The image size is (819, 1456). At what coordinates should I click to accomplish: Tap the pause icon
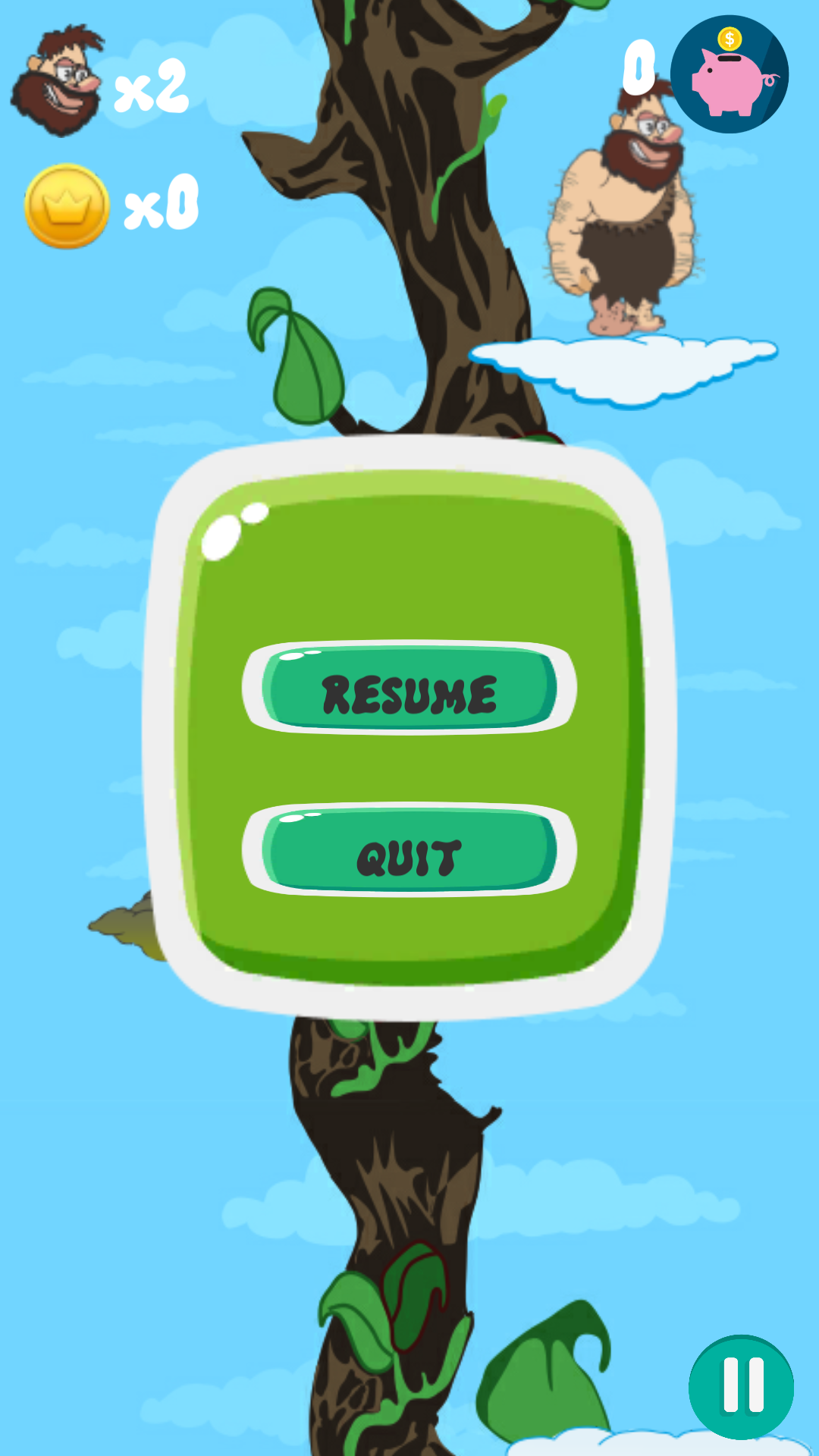(x=741, y=1386)
